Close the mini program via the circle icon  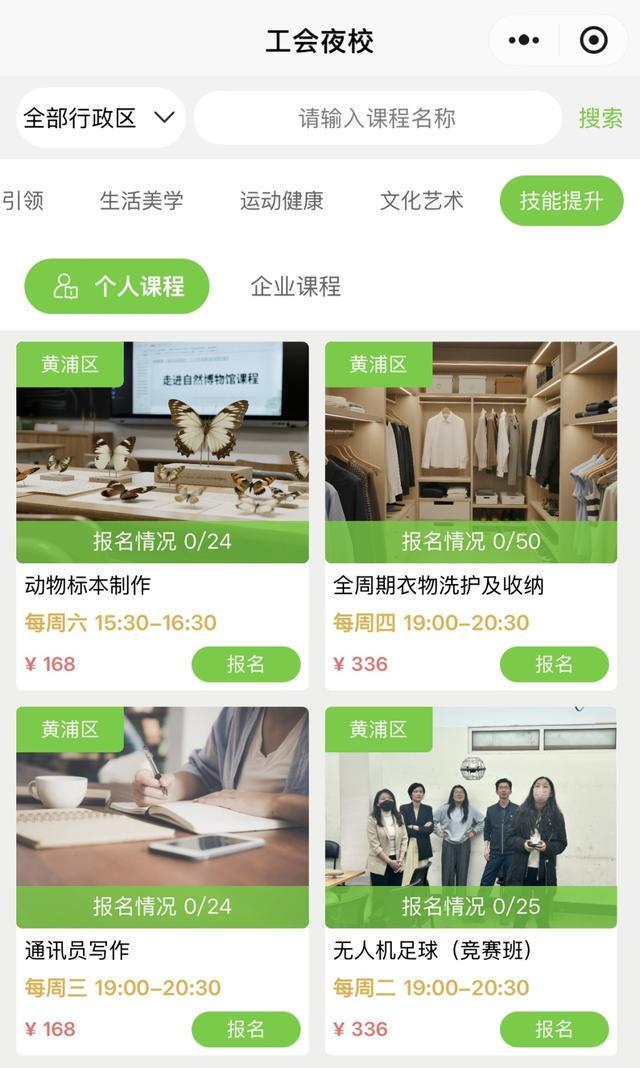[593, 41]
